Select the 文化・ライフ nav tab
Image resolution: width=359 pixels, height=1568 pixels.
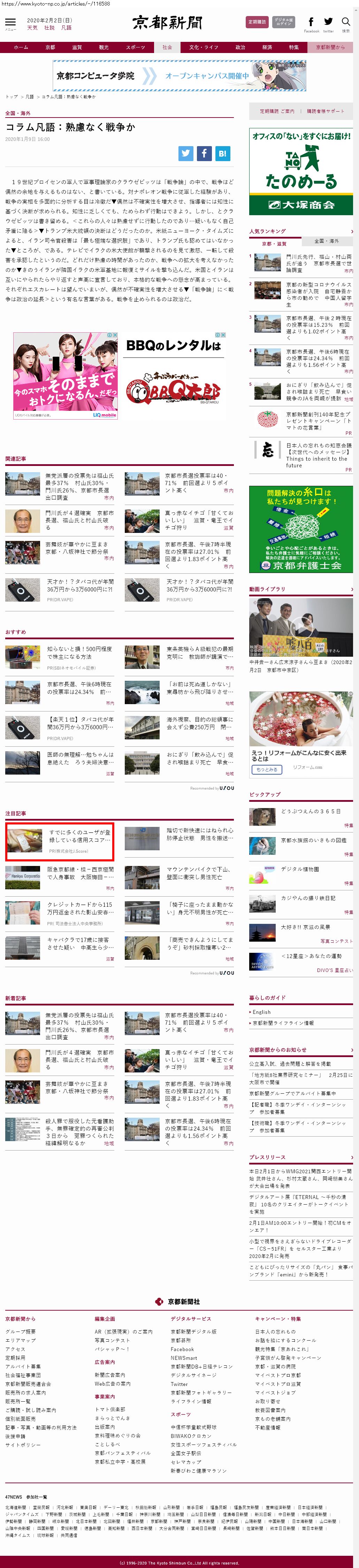[x=203, y=47]
